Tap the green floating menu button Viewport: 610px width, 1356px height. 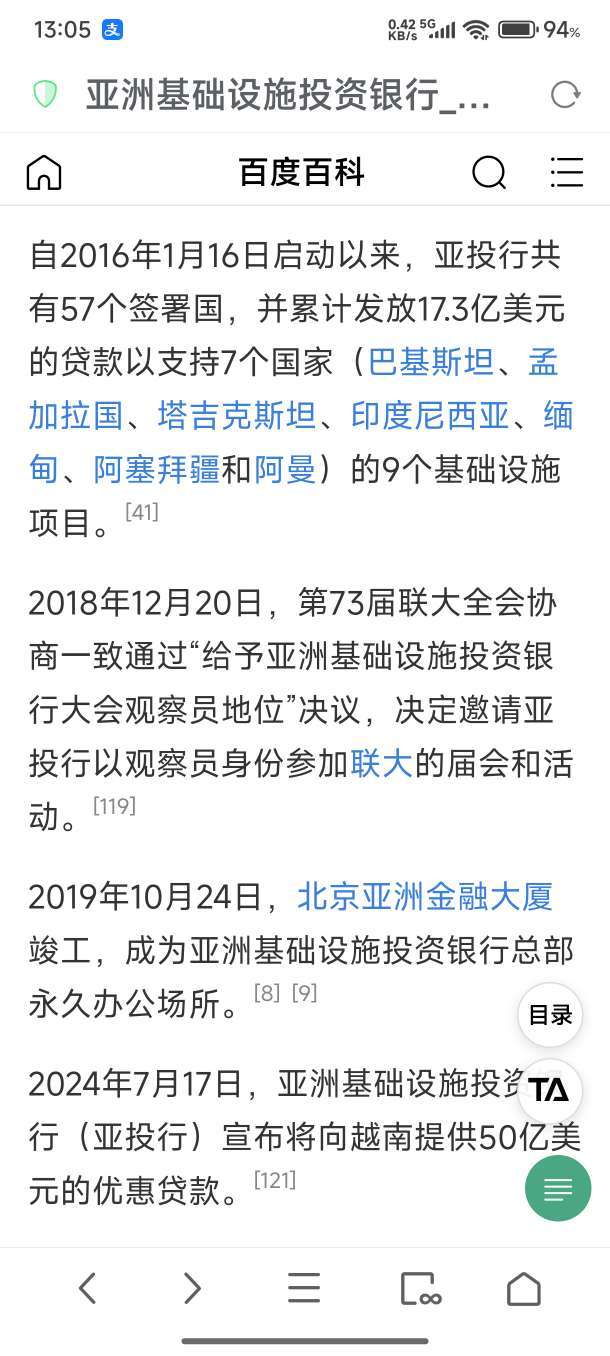558,1188
